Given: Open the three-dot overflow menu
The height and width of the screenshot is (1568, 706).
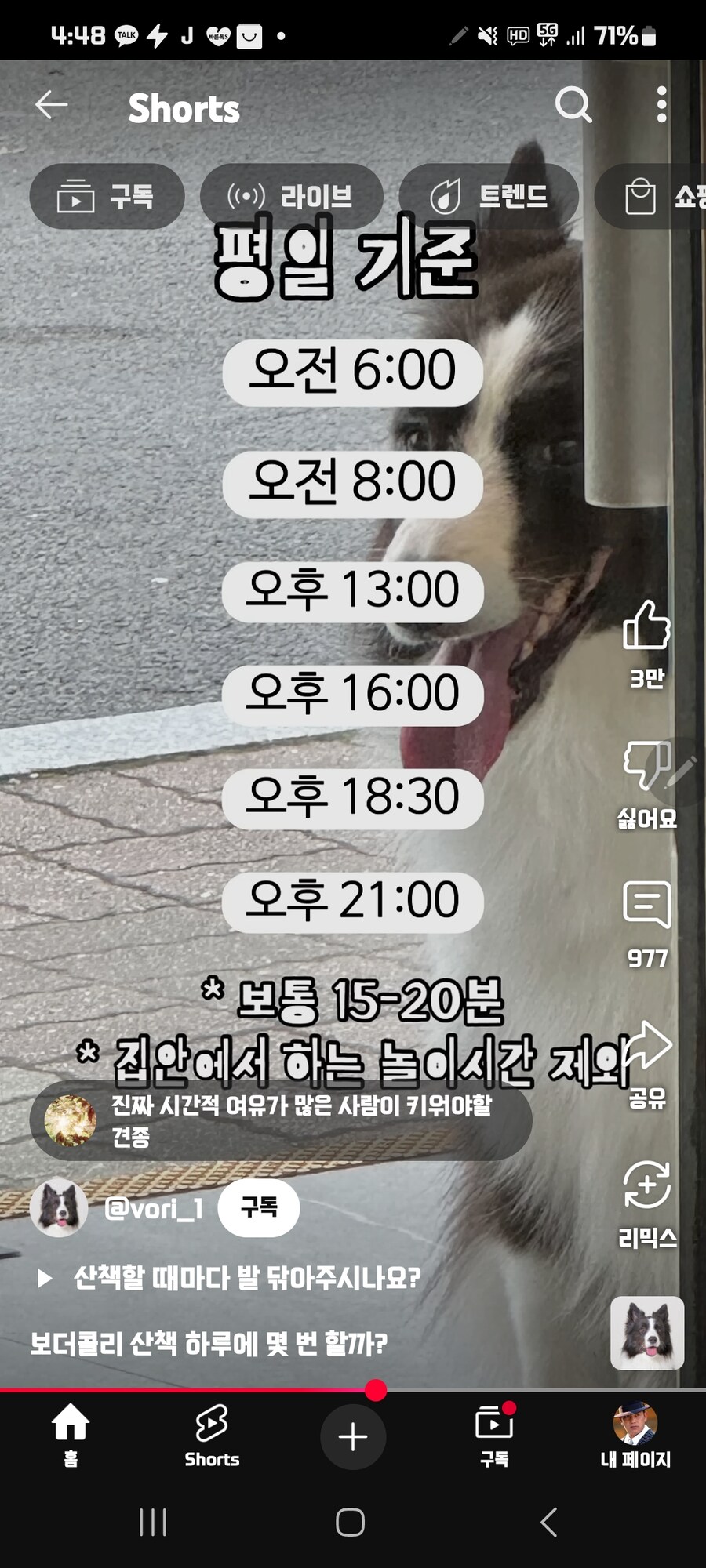Looking at the screenshot, I should pos(661,104).
